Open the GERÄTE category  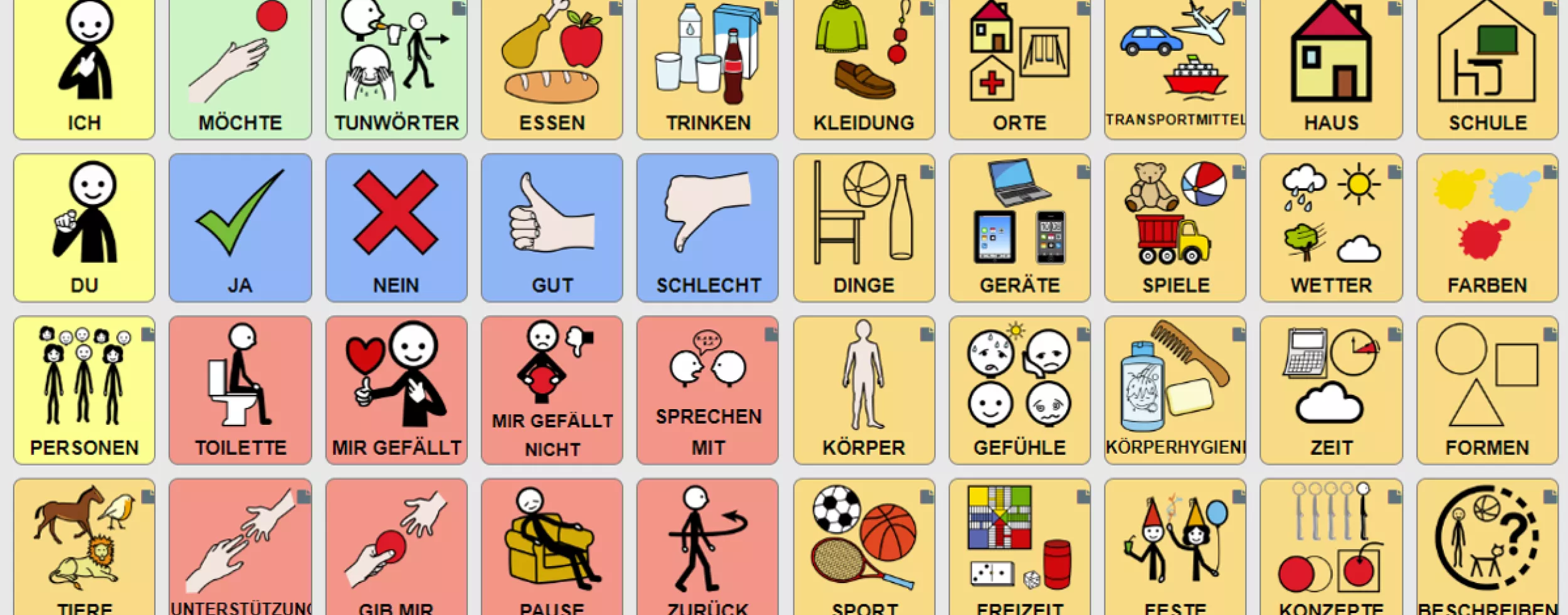tap(1019, 227)
